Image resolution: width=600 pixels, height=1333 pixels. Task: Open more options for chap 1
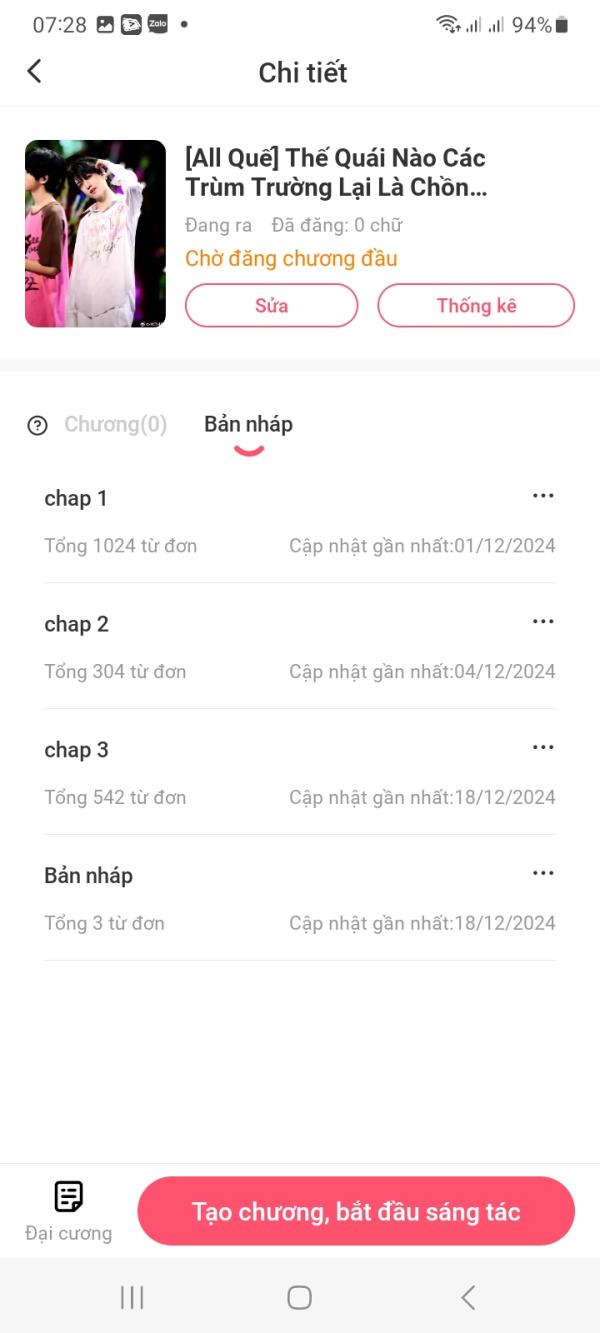[x=543, y=496]
